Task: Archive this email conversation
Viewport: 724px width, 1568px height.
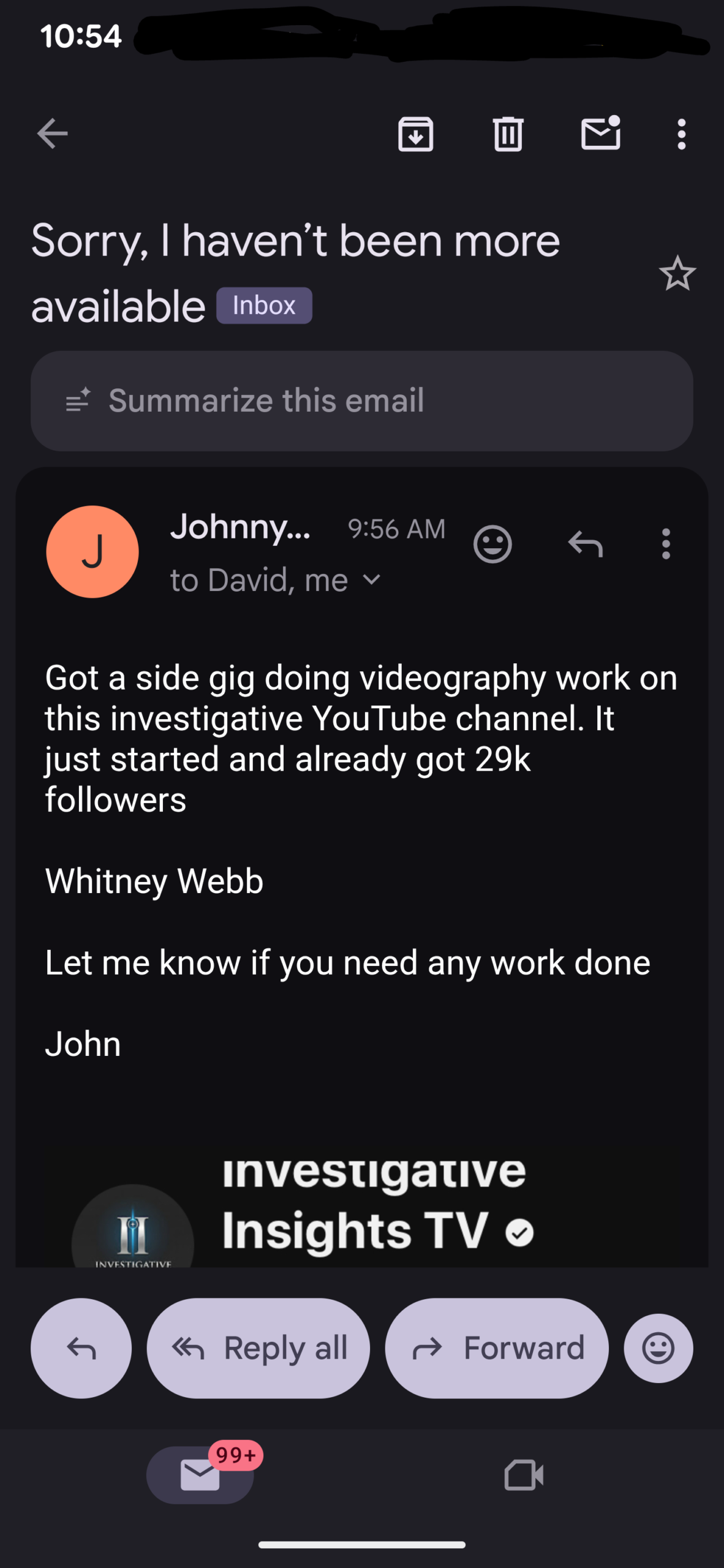Action: pos(416,134)
